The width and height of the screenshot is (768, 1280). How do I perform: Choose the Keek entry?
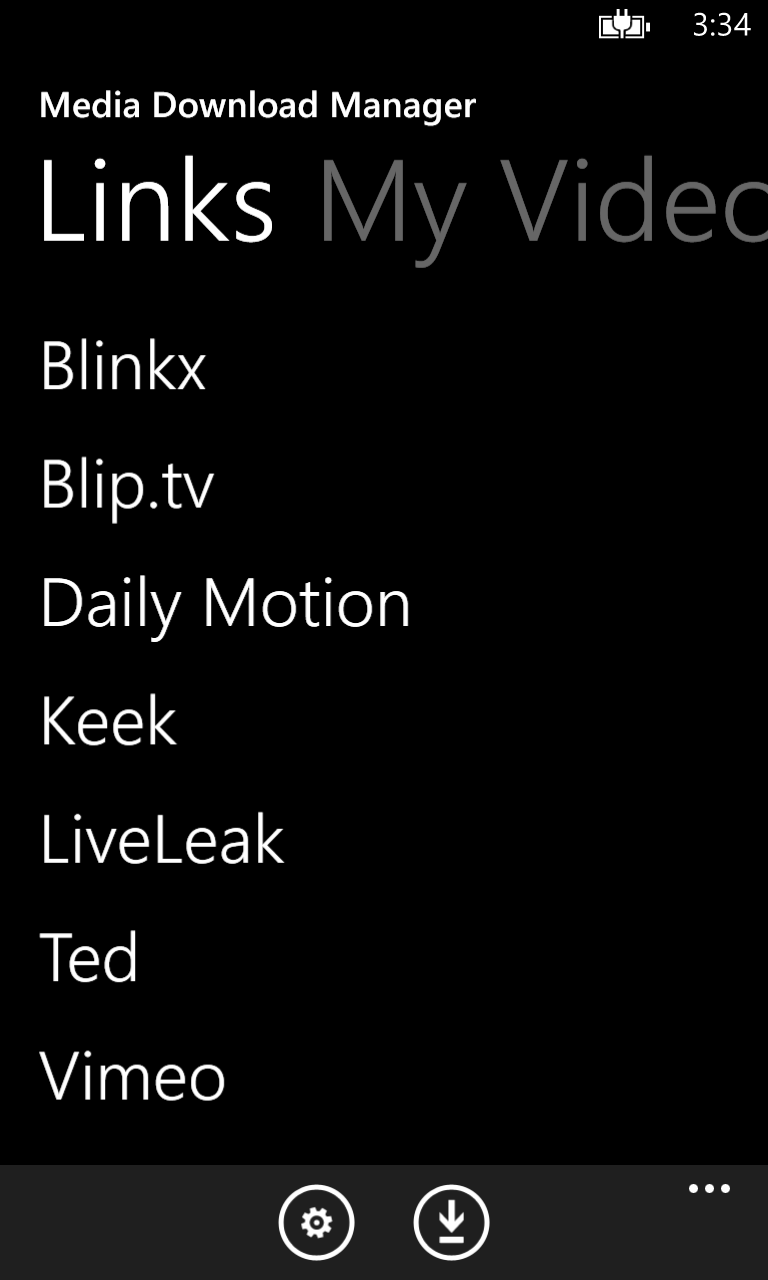[x=108, y=723]
